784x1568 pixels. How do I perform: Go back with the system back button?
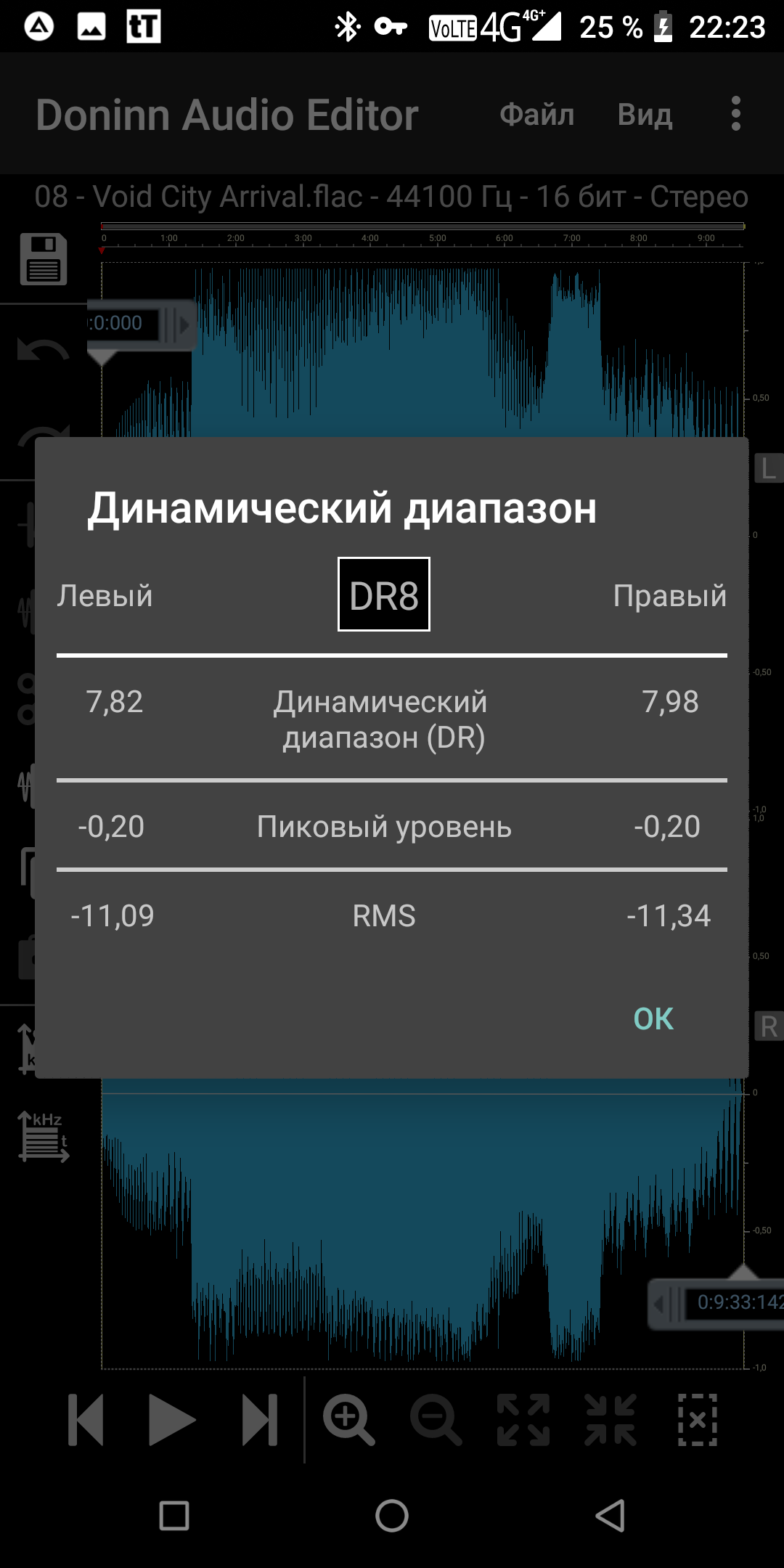610,1516
